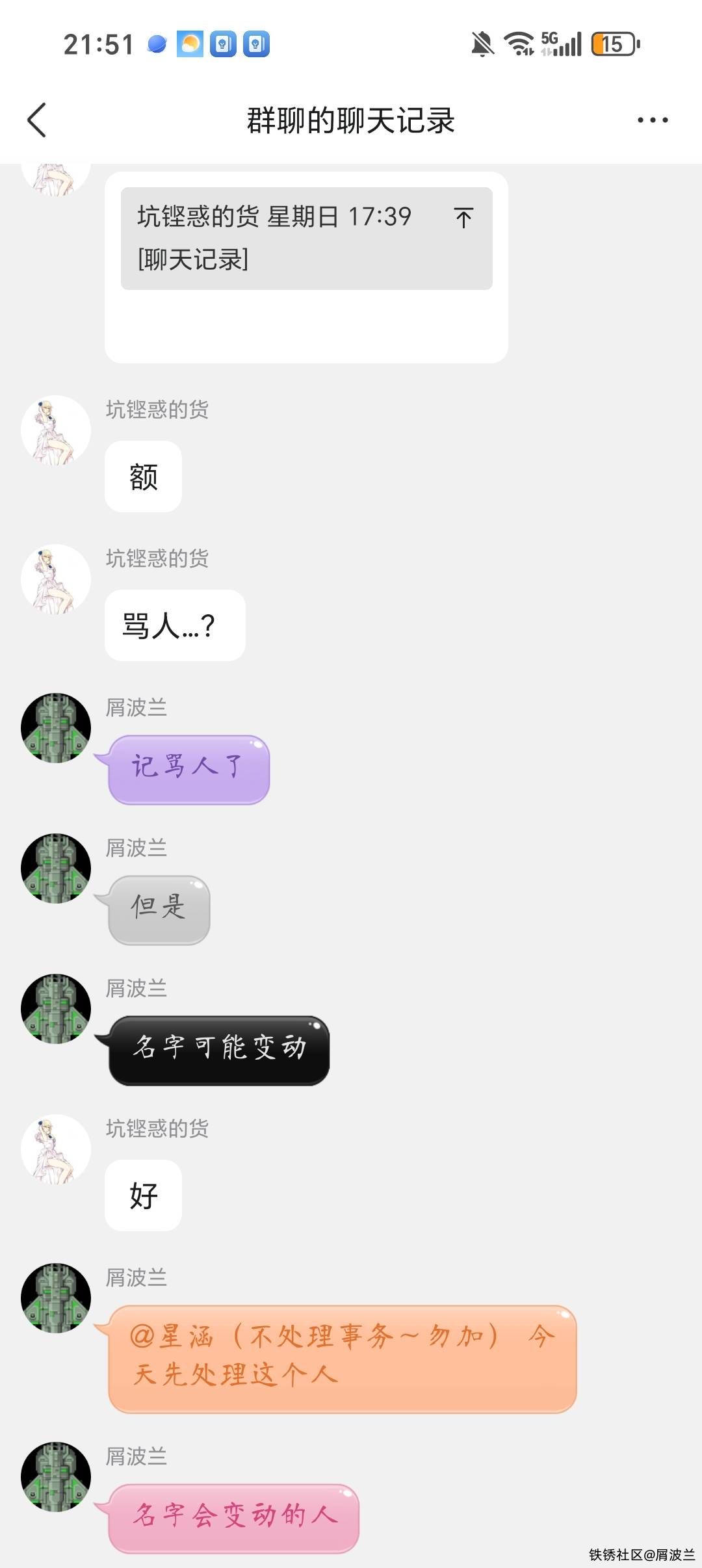Open 坑铿惑的货 avatar above message 额
This screenshot has width=702, height=1568.
56,430
